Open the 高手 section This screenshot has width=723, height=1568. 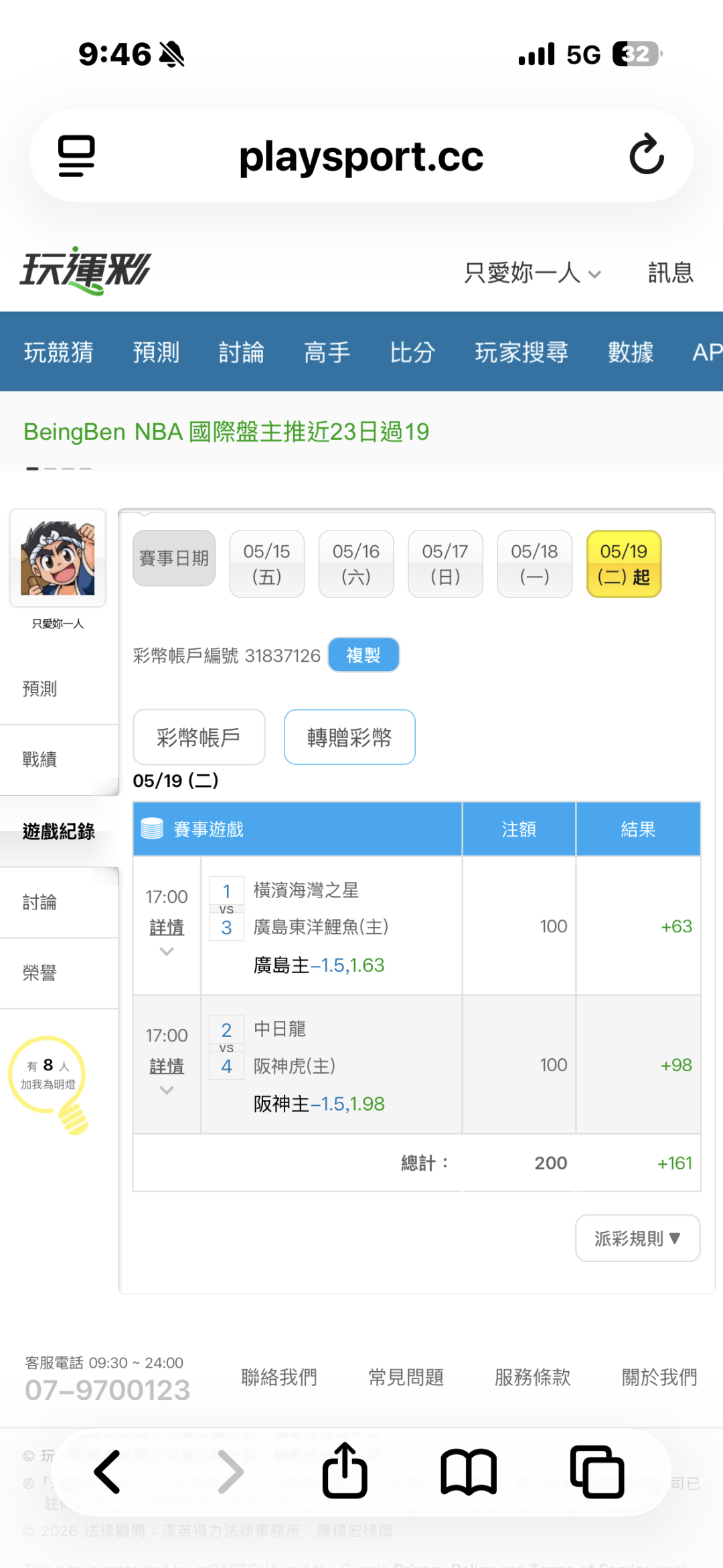[327, 352]
